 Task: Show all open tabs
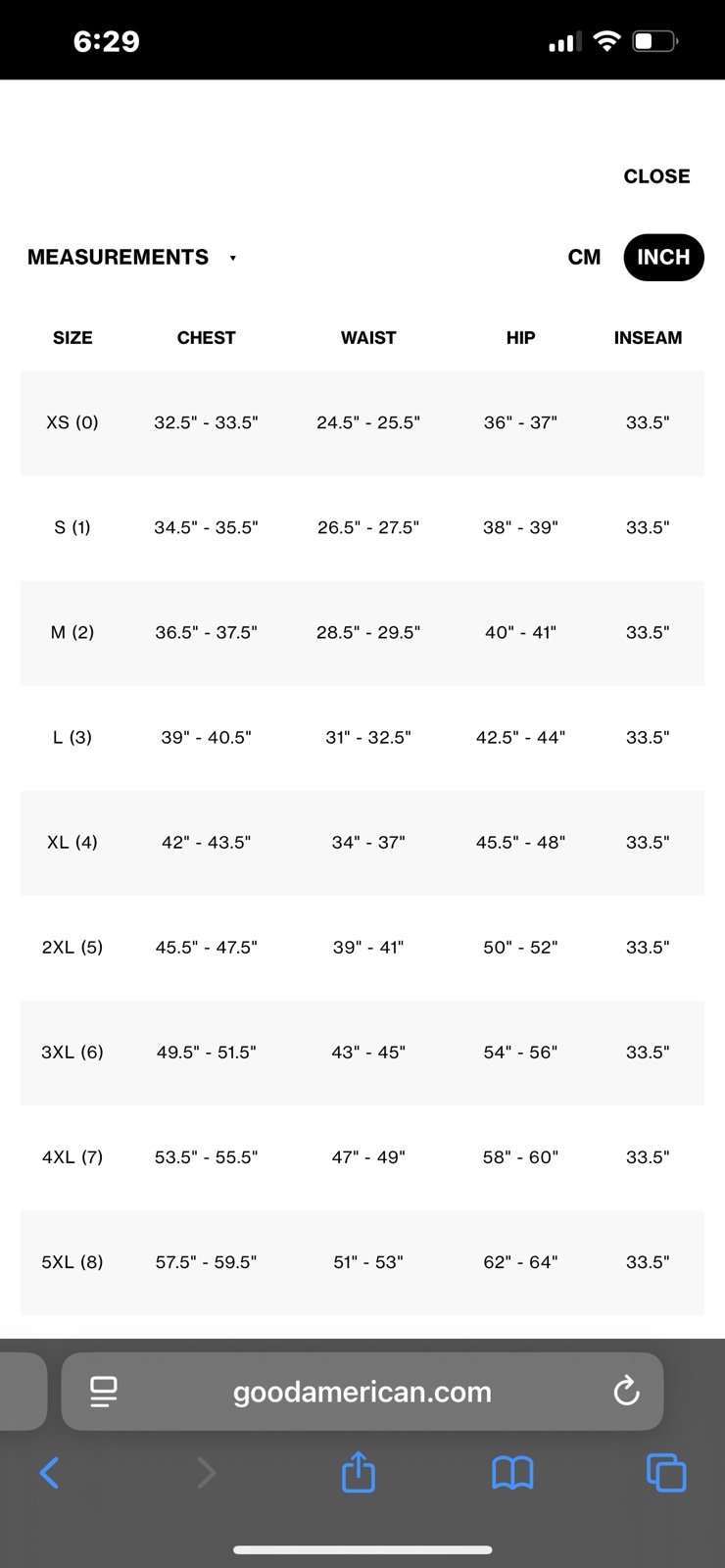[x=666, y=1472]
